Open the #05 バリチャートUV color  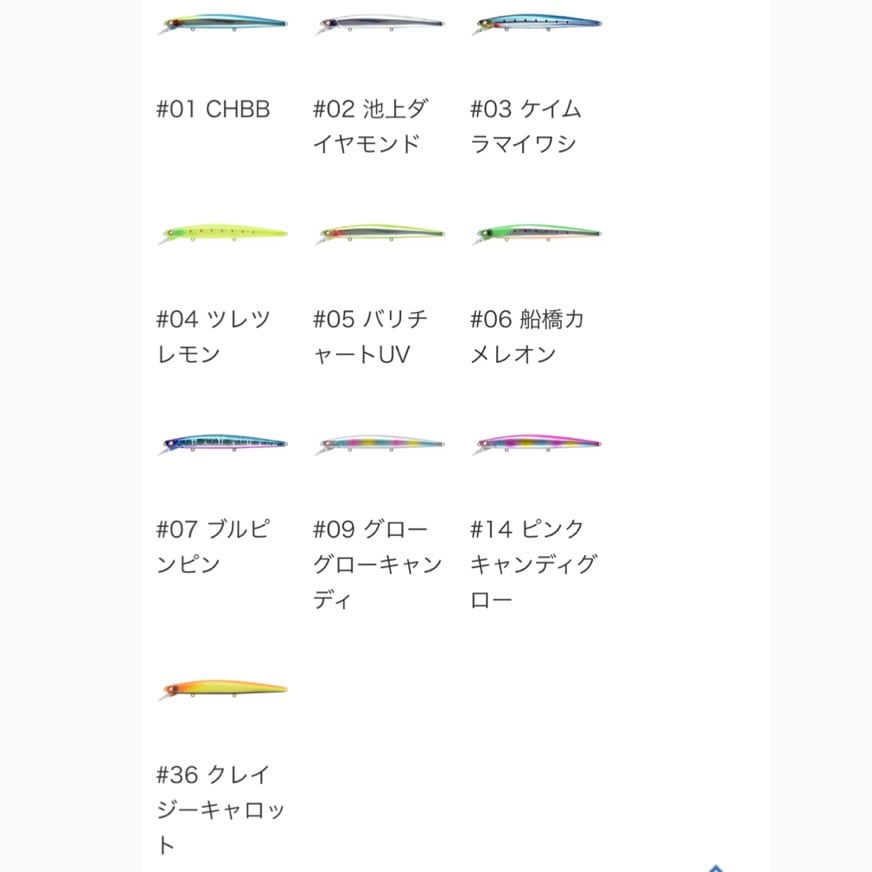click(x=380, y=235)
